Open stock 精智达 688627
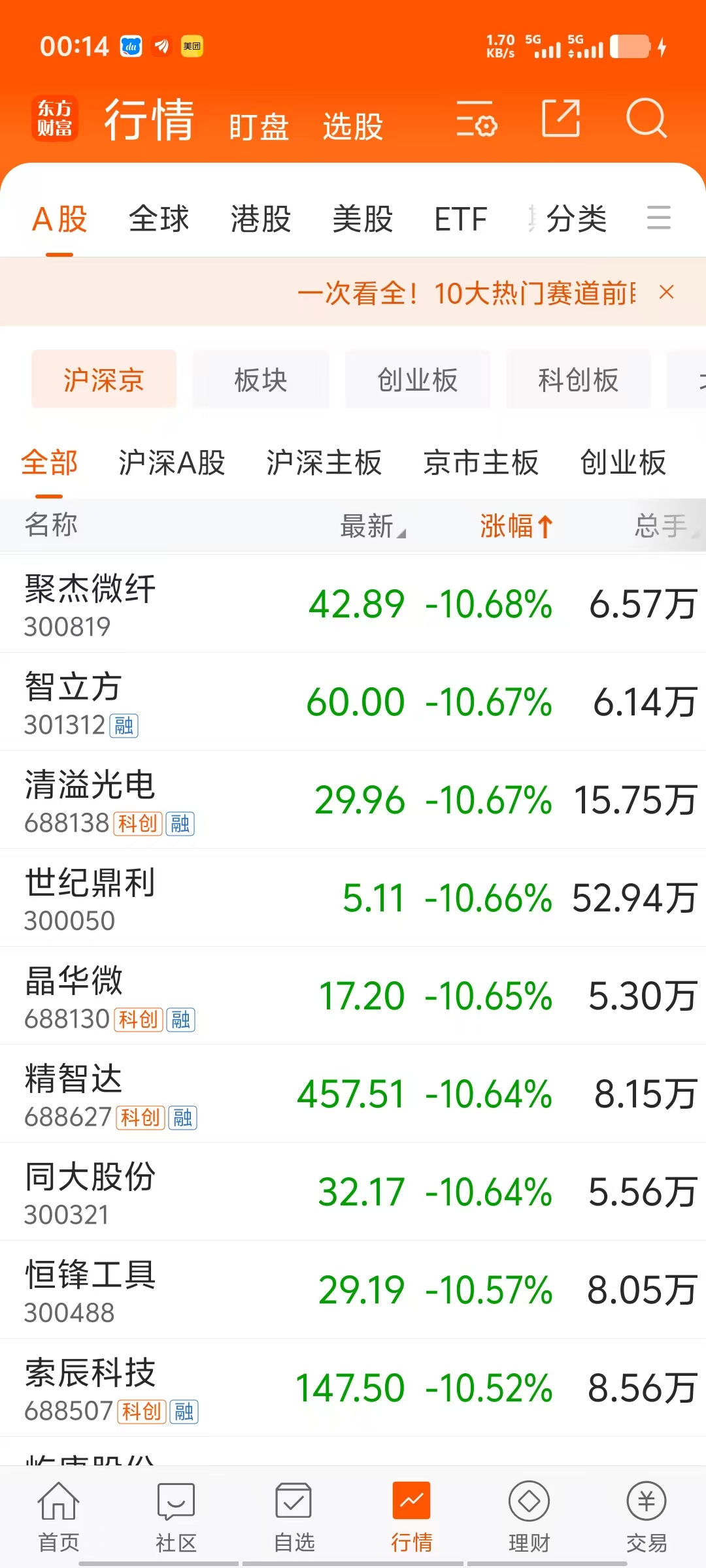The height and width of the screenshot is (1568, 706). (x=353, y=1094)
